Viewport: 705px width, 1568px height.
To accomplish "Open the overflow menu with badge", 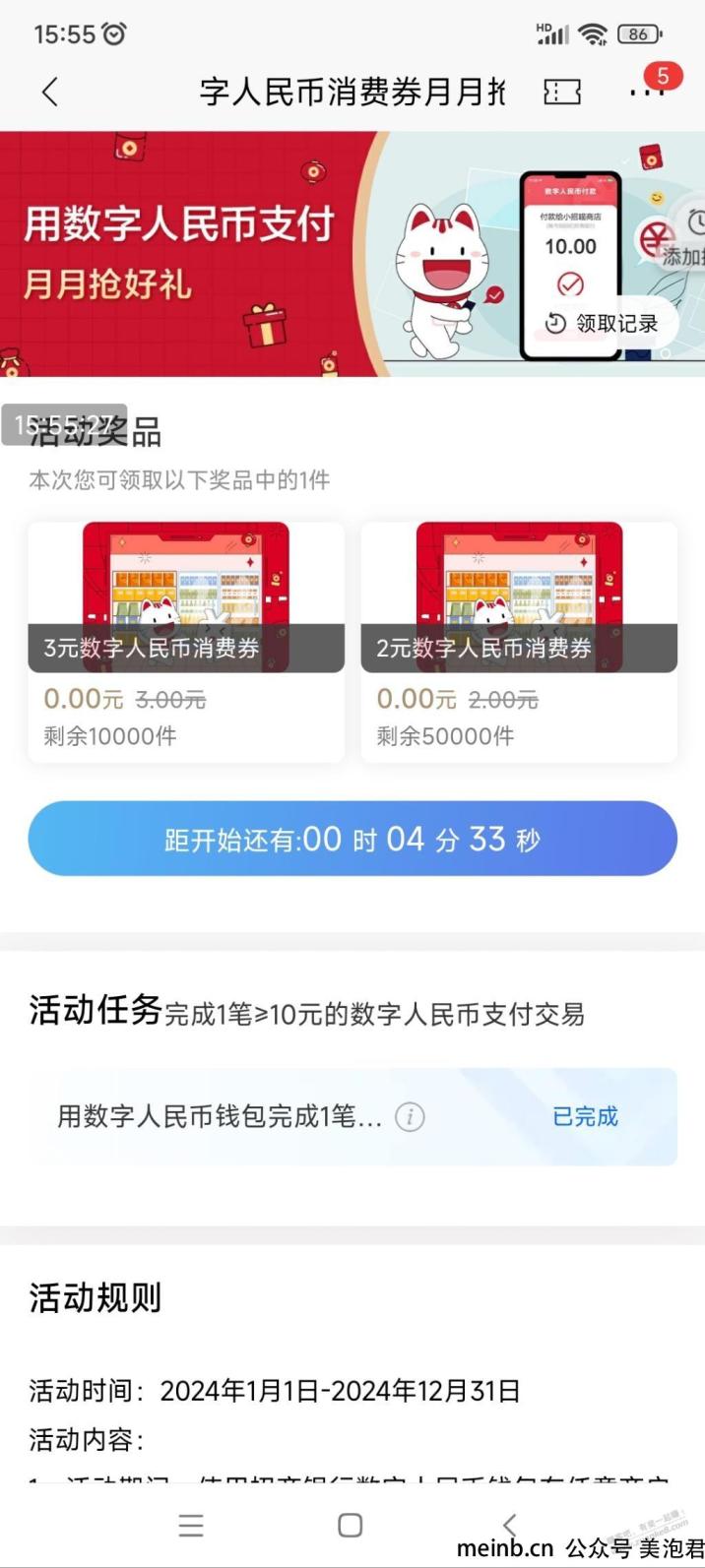I will click(x=647, y=92).
